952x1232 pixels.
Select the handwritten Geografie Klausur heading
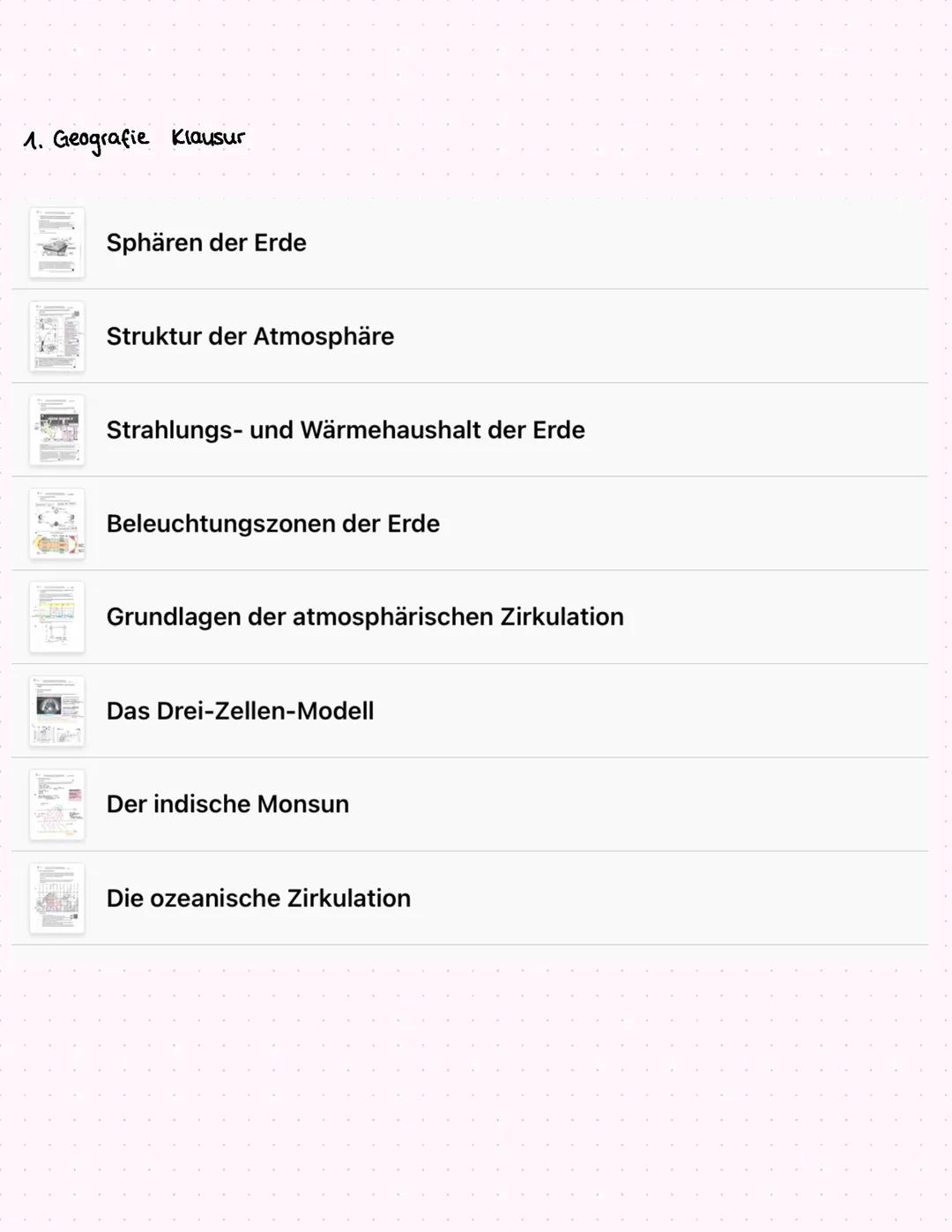tap(134, 138)
